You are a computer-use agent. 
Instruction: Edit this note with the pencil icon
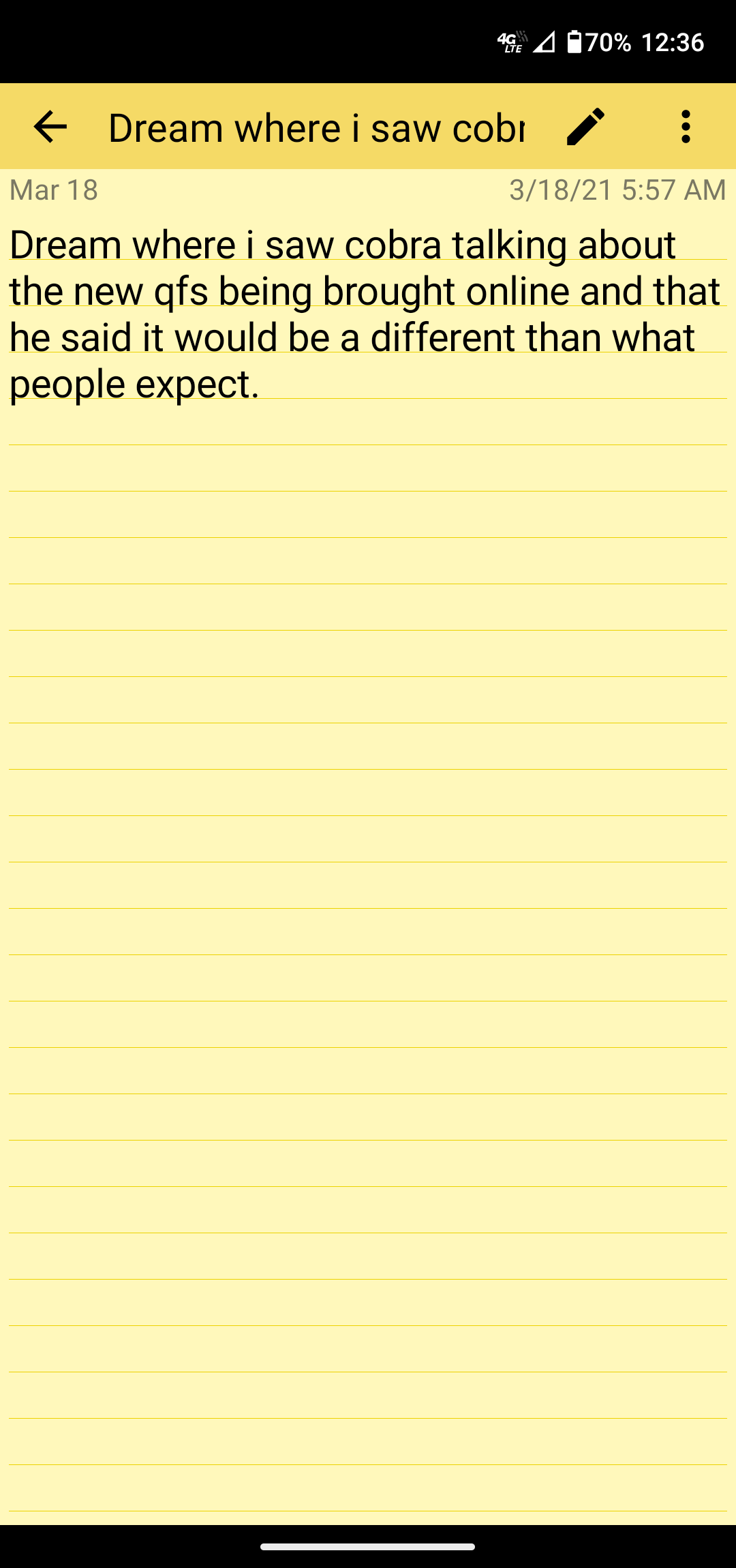[585, 127]
